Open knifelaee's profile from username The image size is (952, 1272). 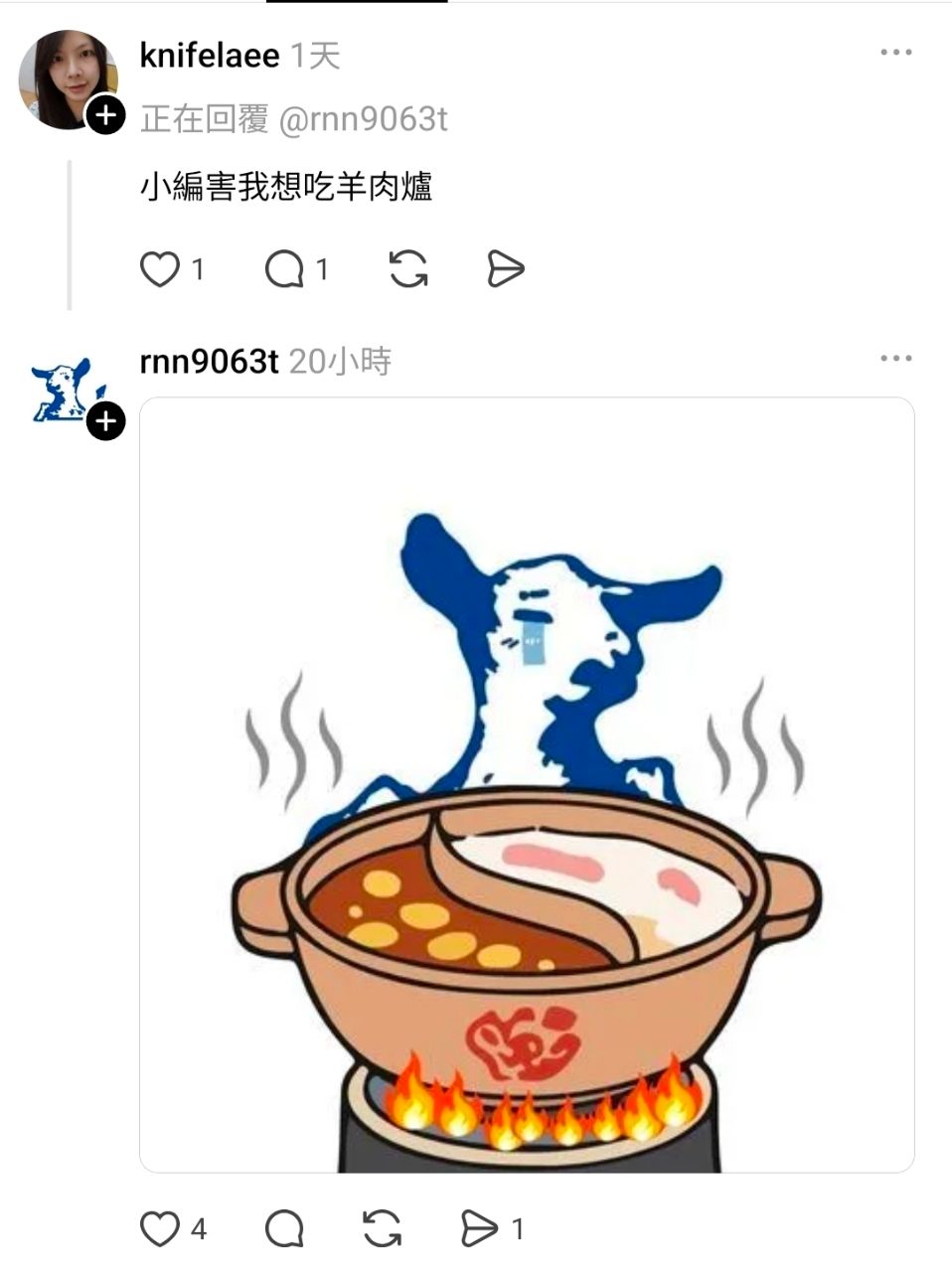210,56
